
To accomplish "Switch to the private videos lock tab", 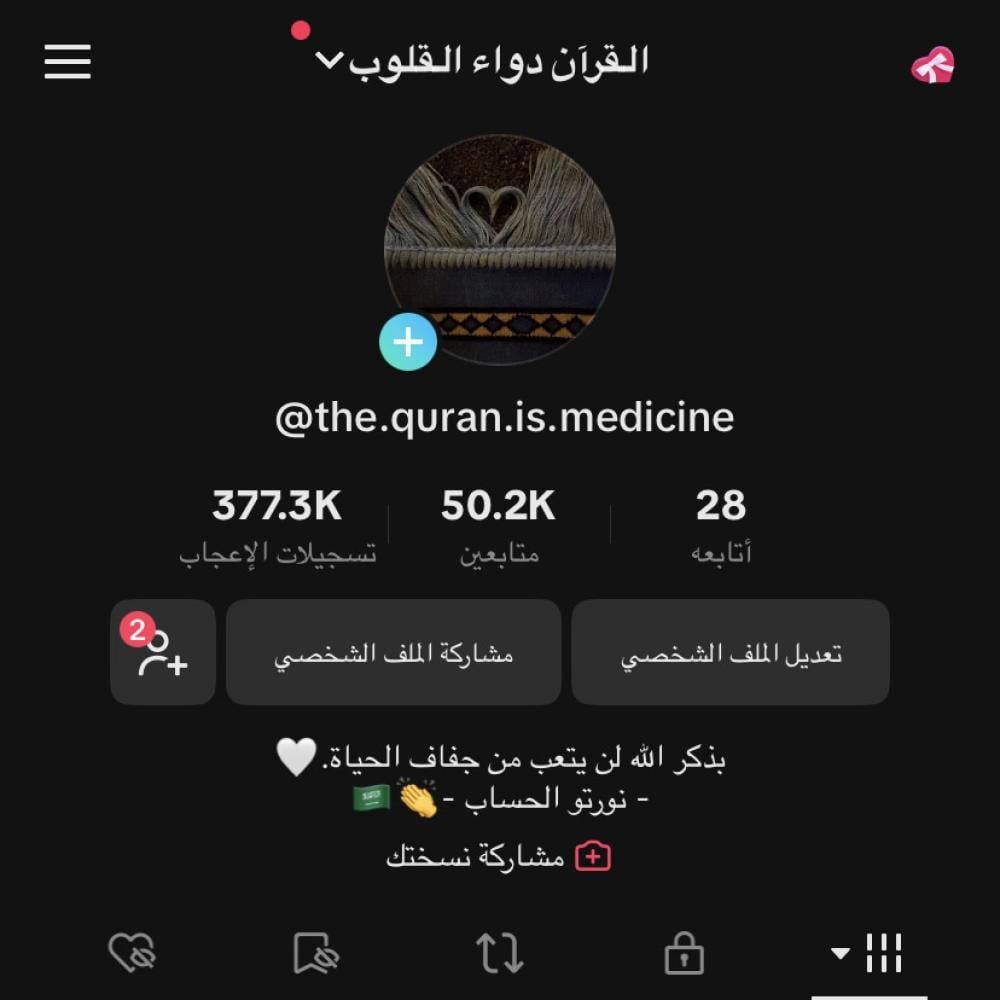I will point(684,954).
